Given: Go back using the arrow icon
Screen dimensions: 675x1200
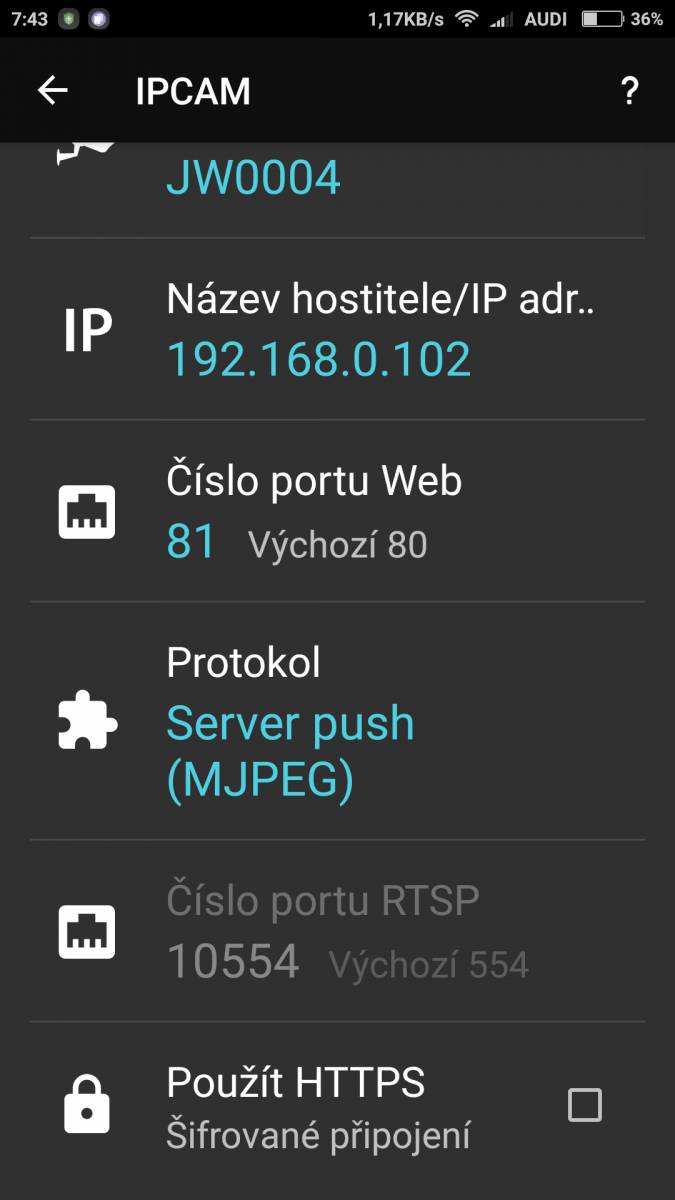Looking at the screenshot, I should [52, 91].
